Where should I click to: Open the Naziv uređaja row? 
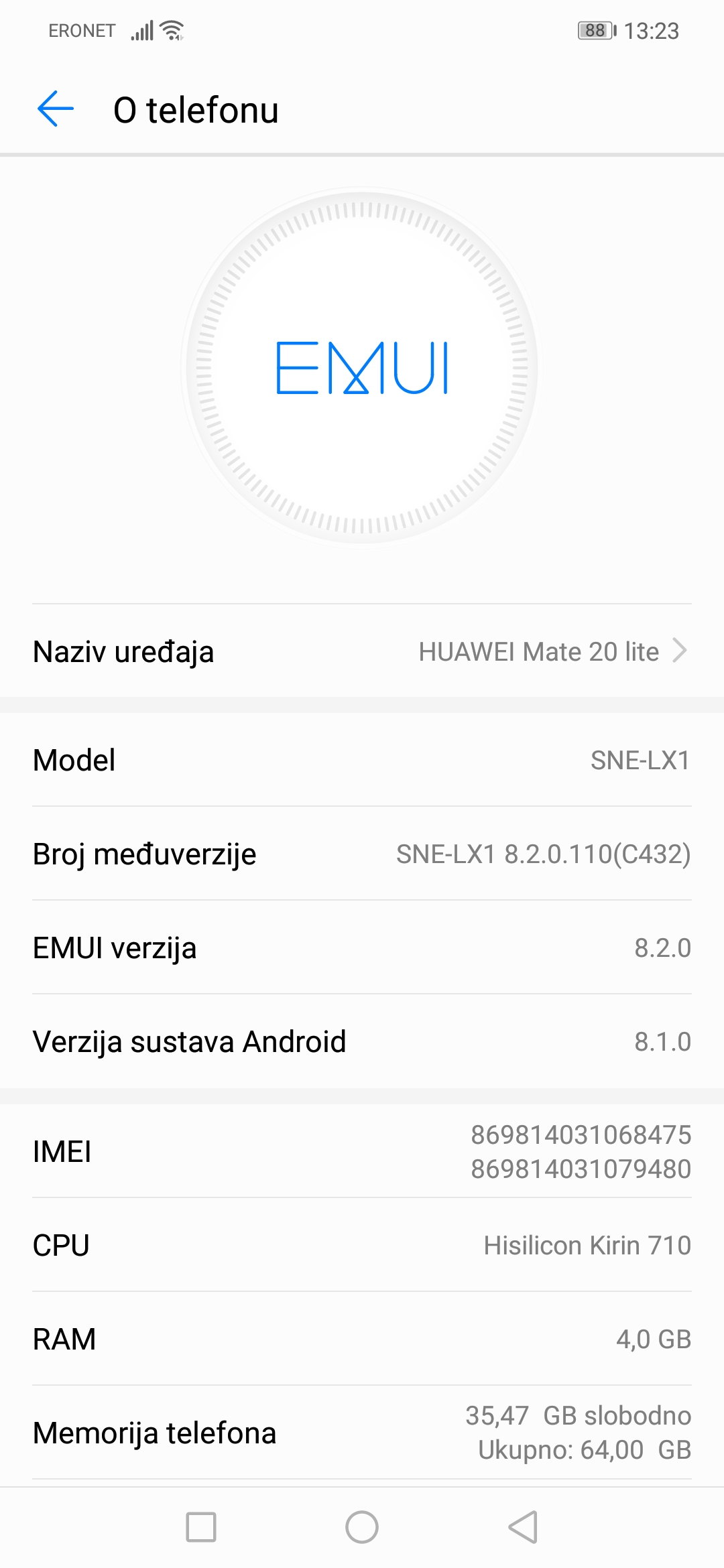[362, 651]
